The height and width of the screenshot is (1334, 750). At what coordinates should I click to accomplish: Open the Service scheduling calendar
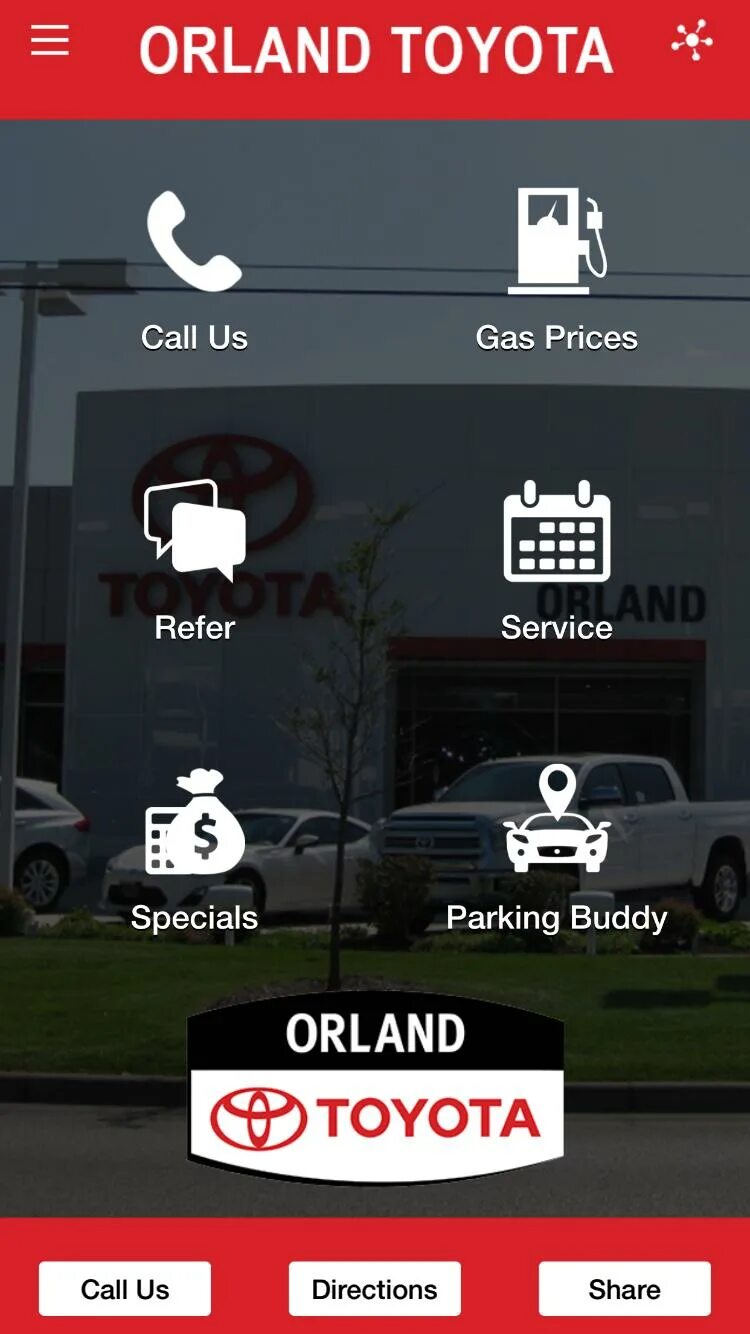point(557,533)
